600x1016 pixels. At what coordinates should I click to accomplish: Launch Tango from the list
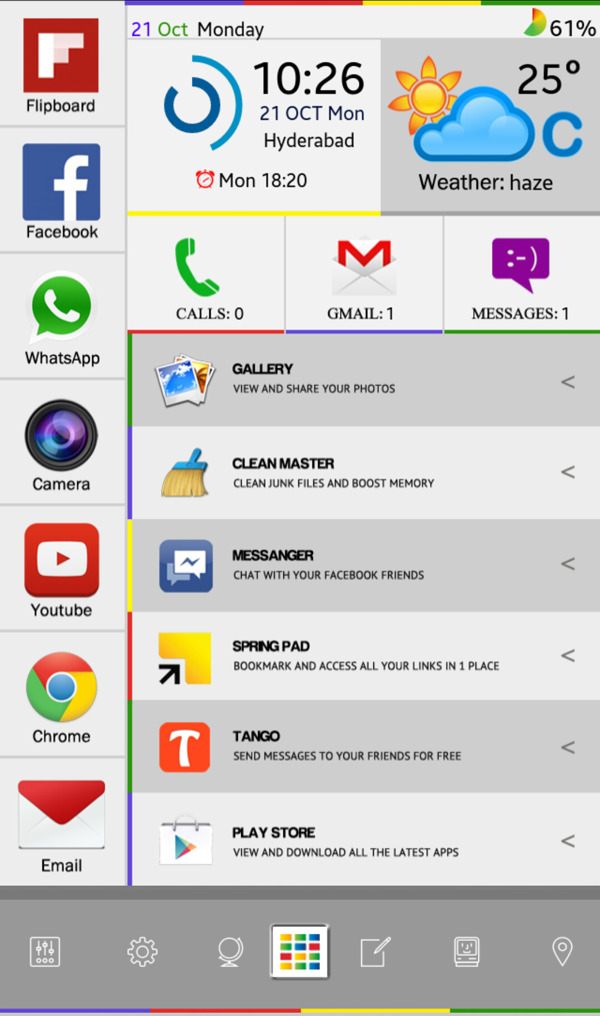(x=365, y=747)
